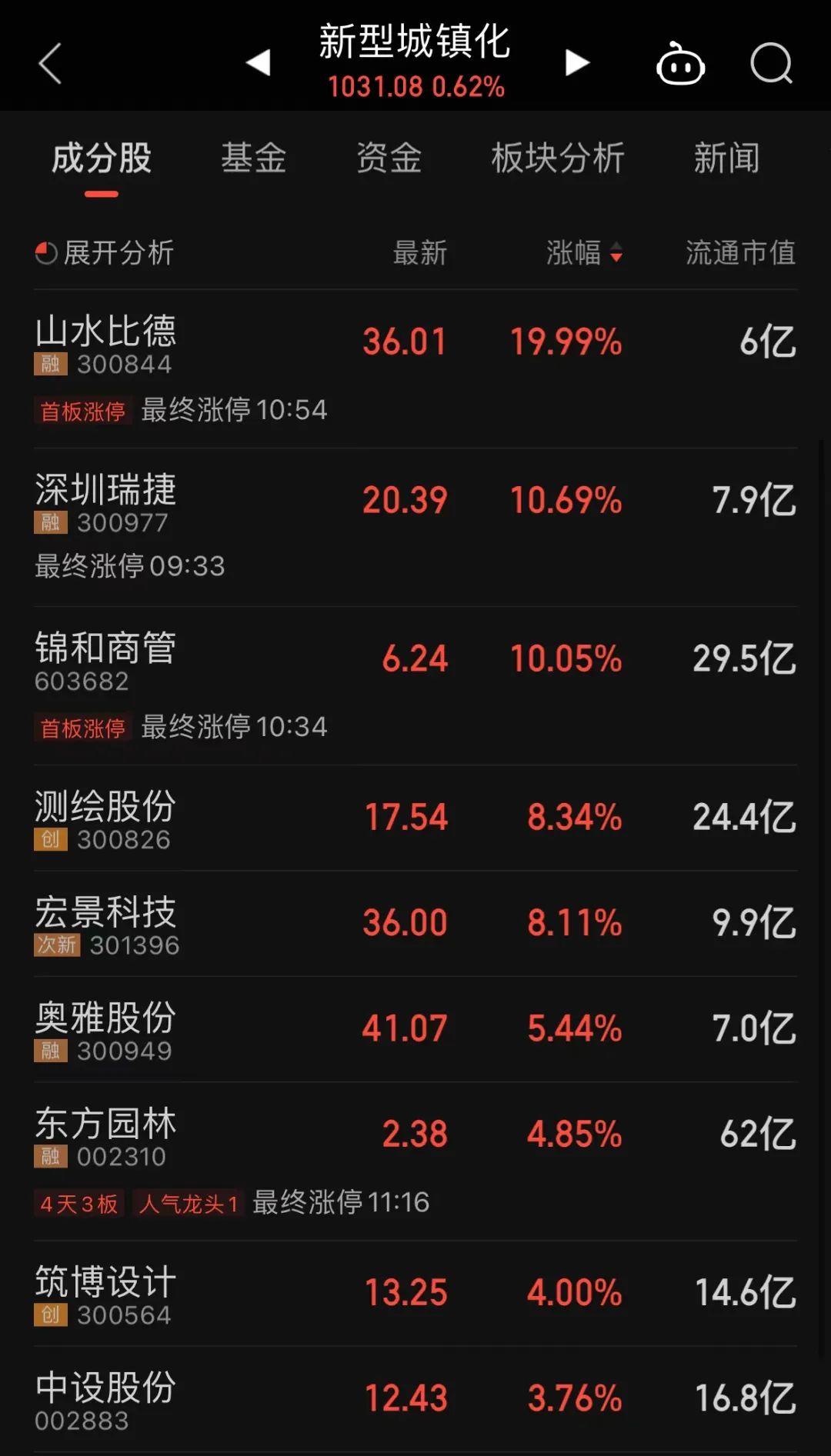Switch to the previous sector with left triangle
Screen dimensions: 831x1456
pyautogui.click(x=259, y=62)
